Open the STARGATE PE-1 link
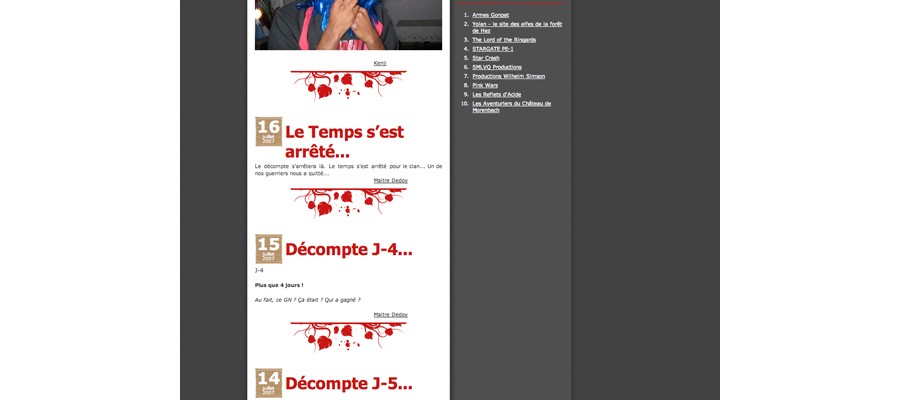The height and width of the screenshot is (400, 900). pos(492,49)
